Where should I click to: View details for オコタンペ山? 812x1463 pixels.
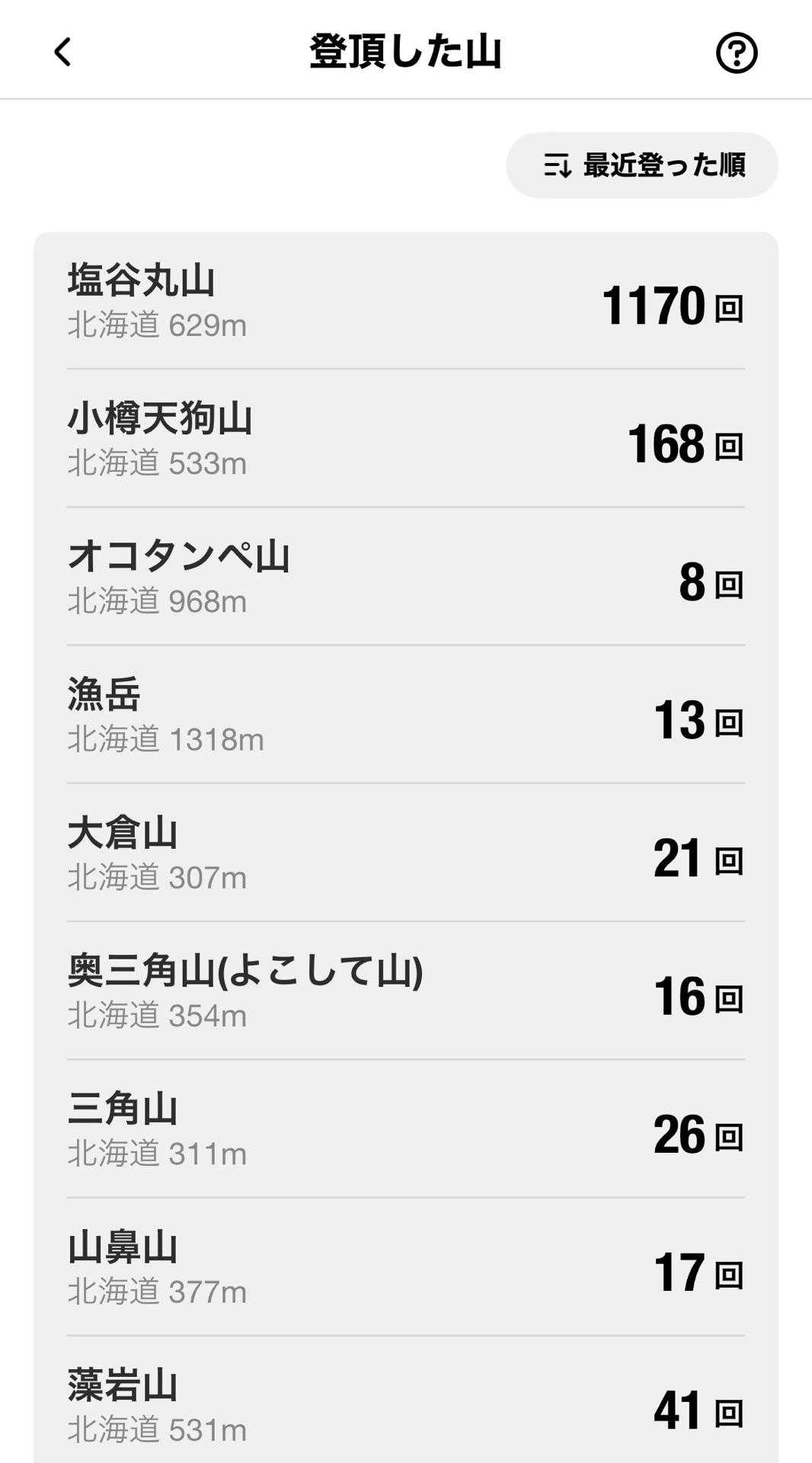(x=405, y=578)
